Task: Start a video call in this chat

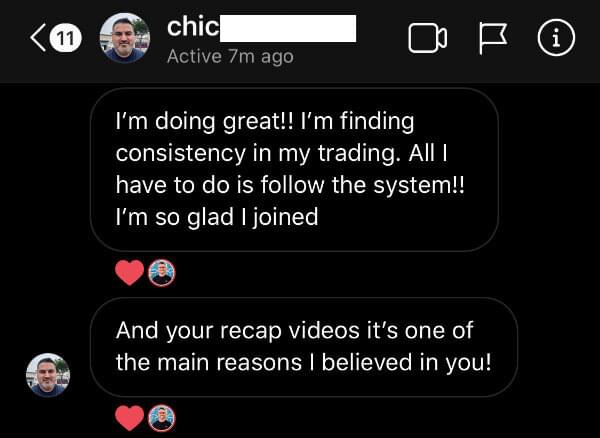Action: click(427, 39)
